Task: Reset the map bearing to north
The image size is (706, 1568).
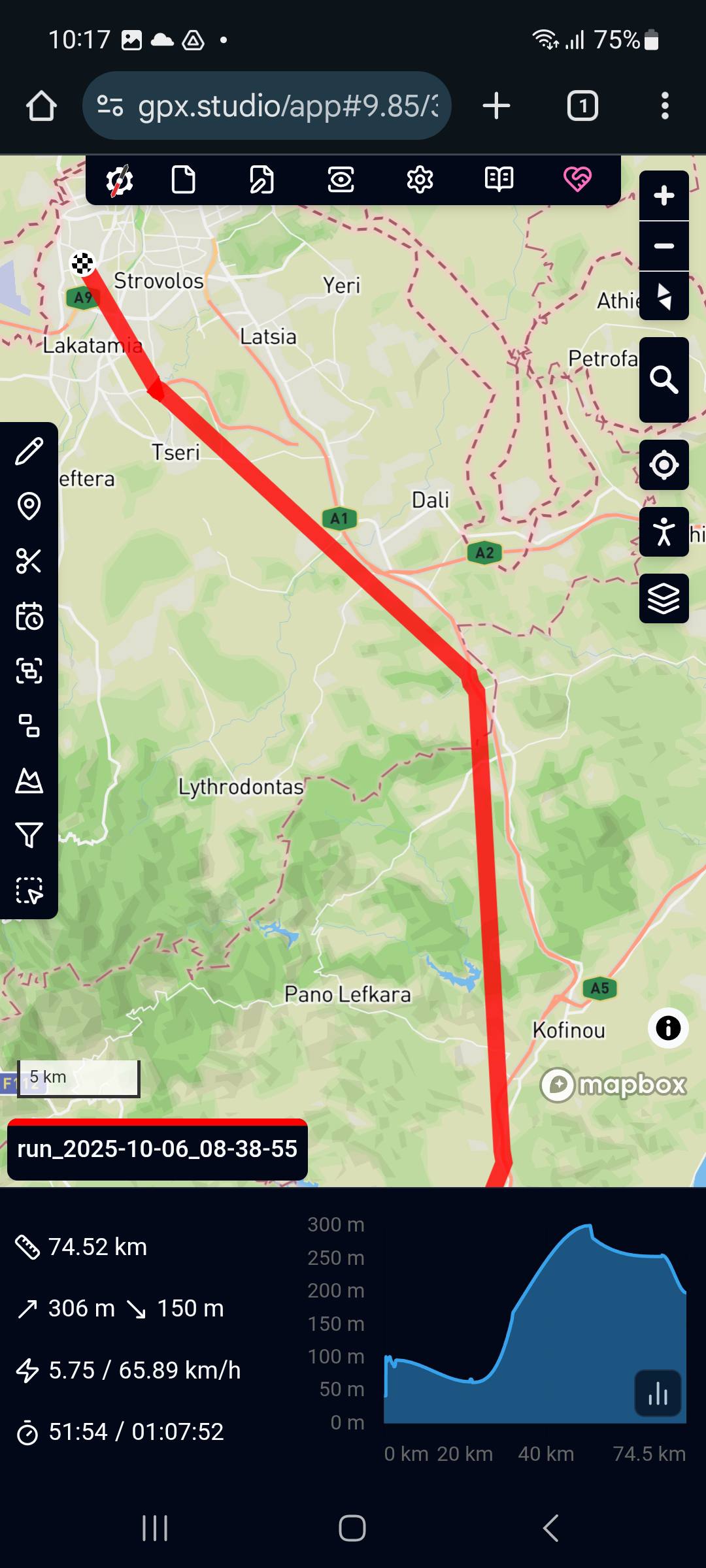Action: coord(664,297)
